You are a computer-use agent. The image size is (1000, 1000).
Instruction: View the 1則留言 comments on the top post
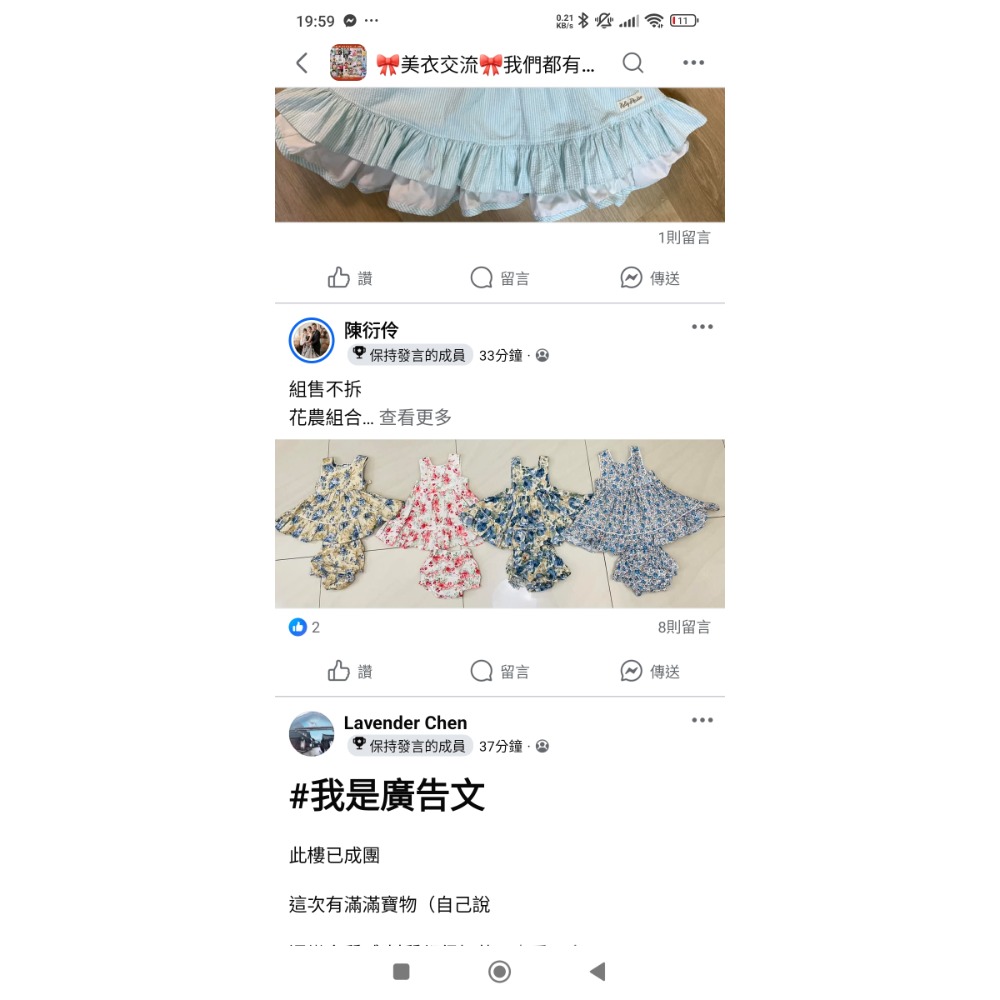tap(684, 237)
